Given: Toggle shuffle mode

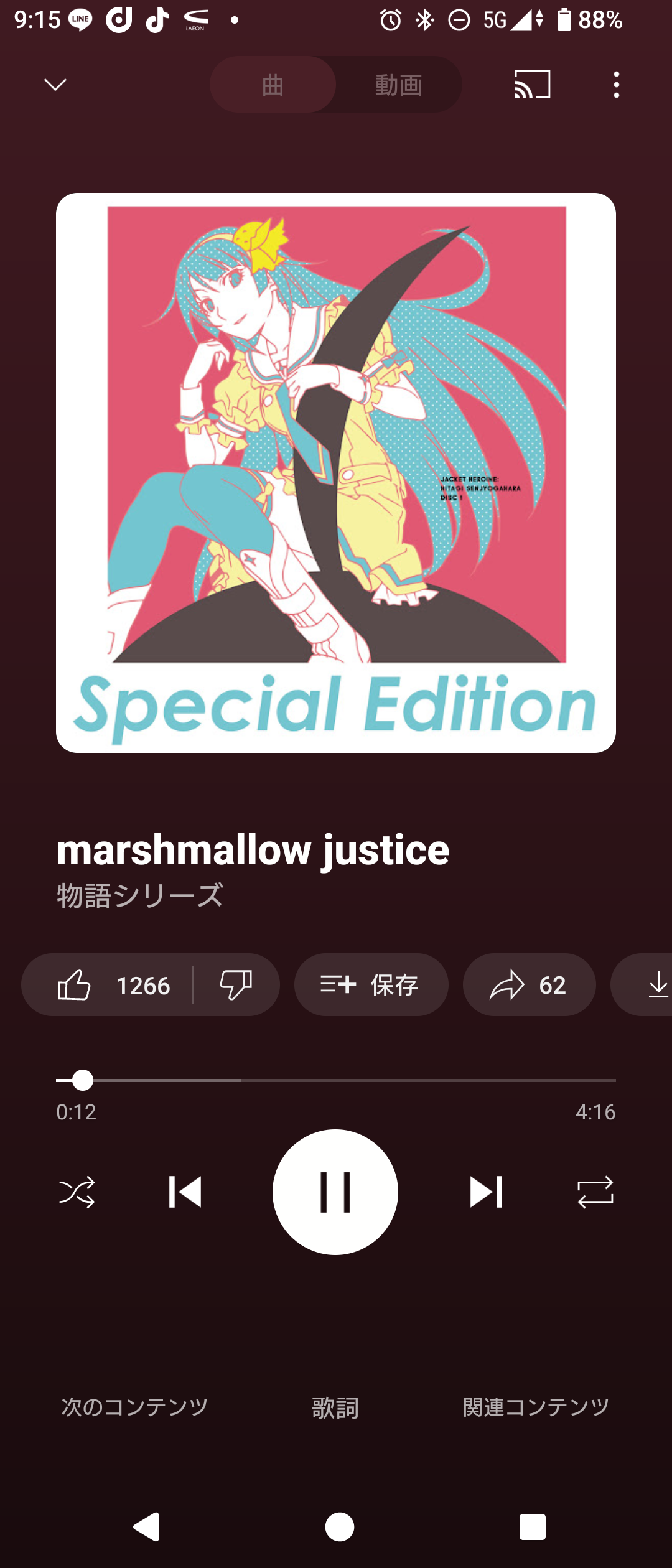Looking at the screenshot, I should coord(77,1192).
